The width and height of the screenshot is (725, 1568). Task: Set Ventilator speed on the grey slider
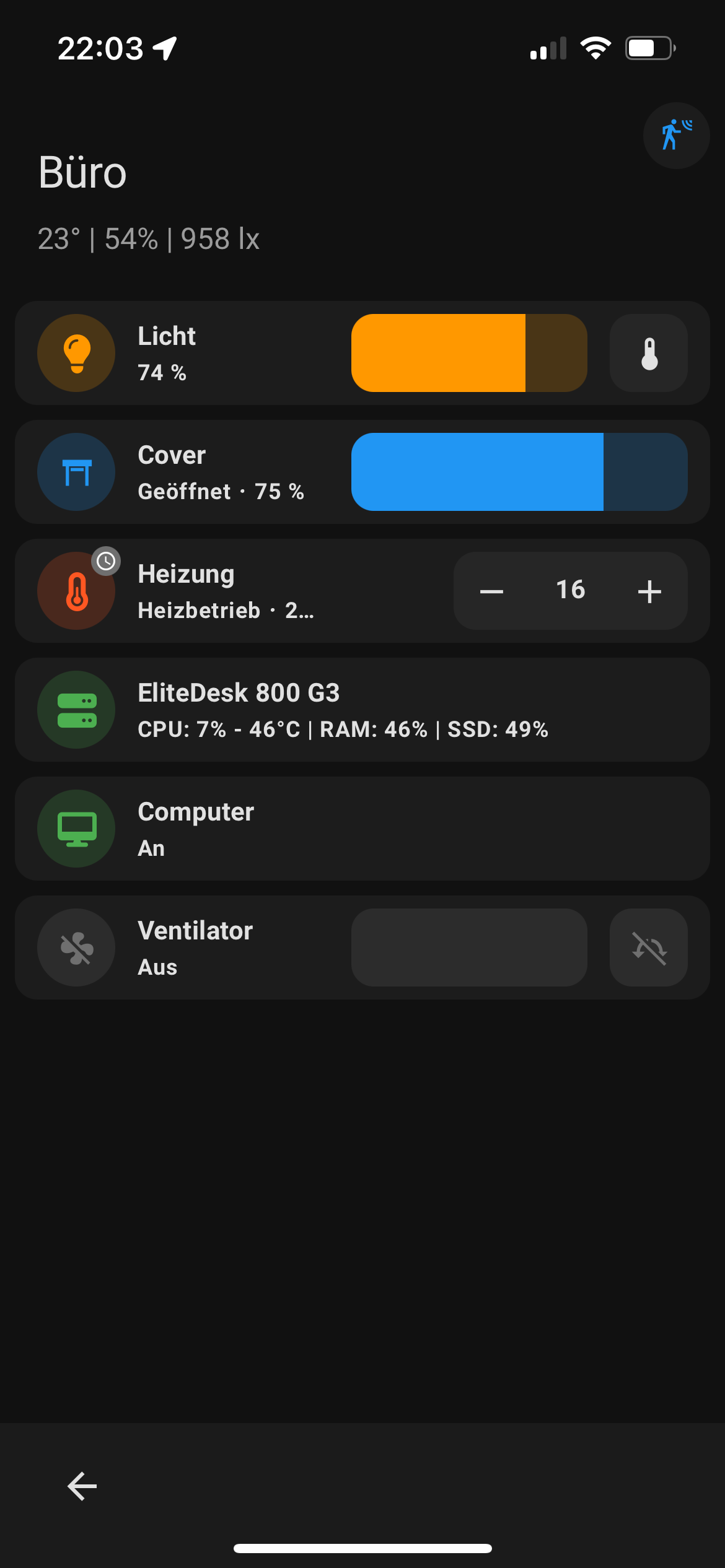click(x=469, y=947)
